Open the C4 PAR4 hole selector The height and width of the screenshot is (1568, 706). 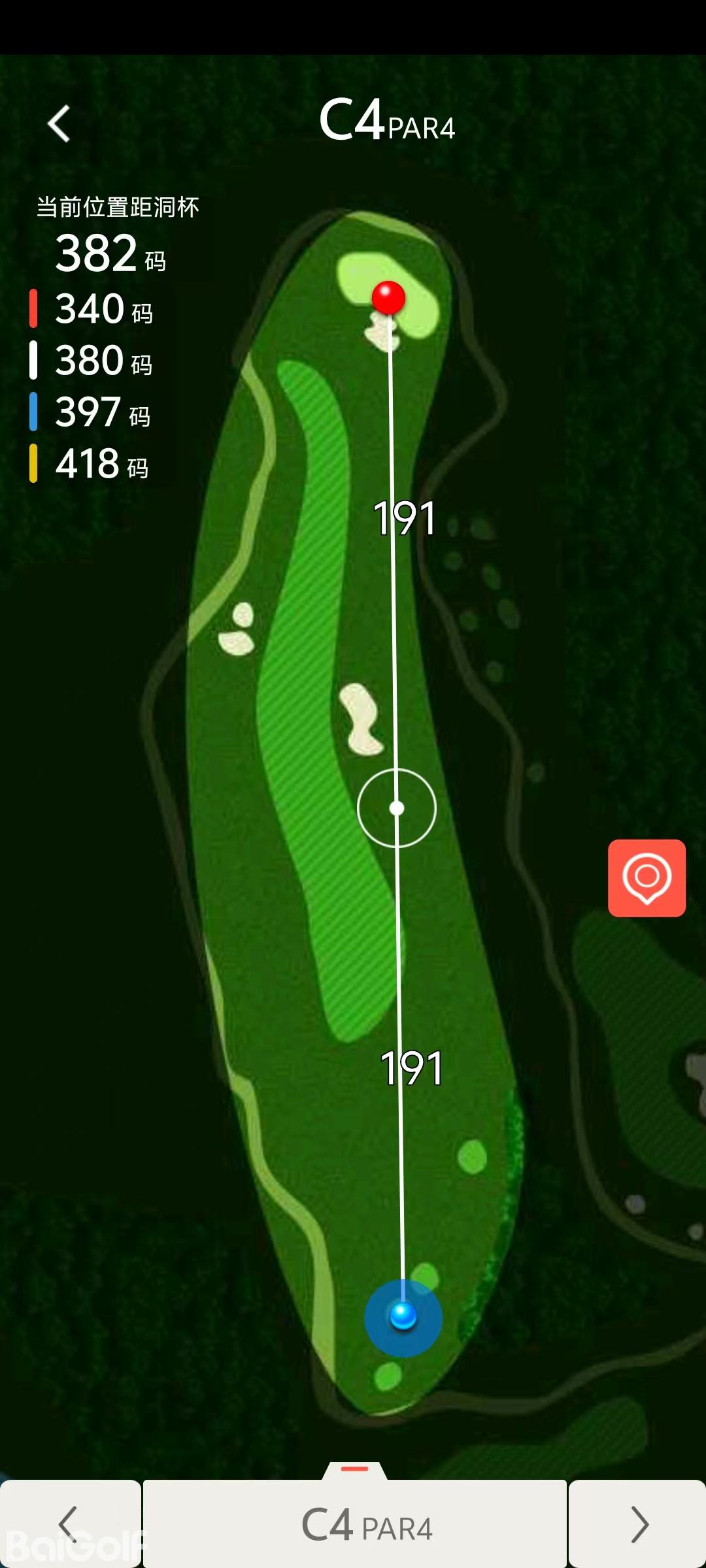(355, 1524)
